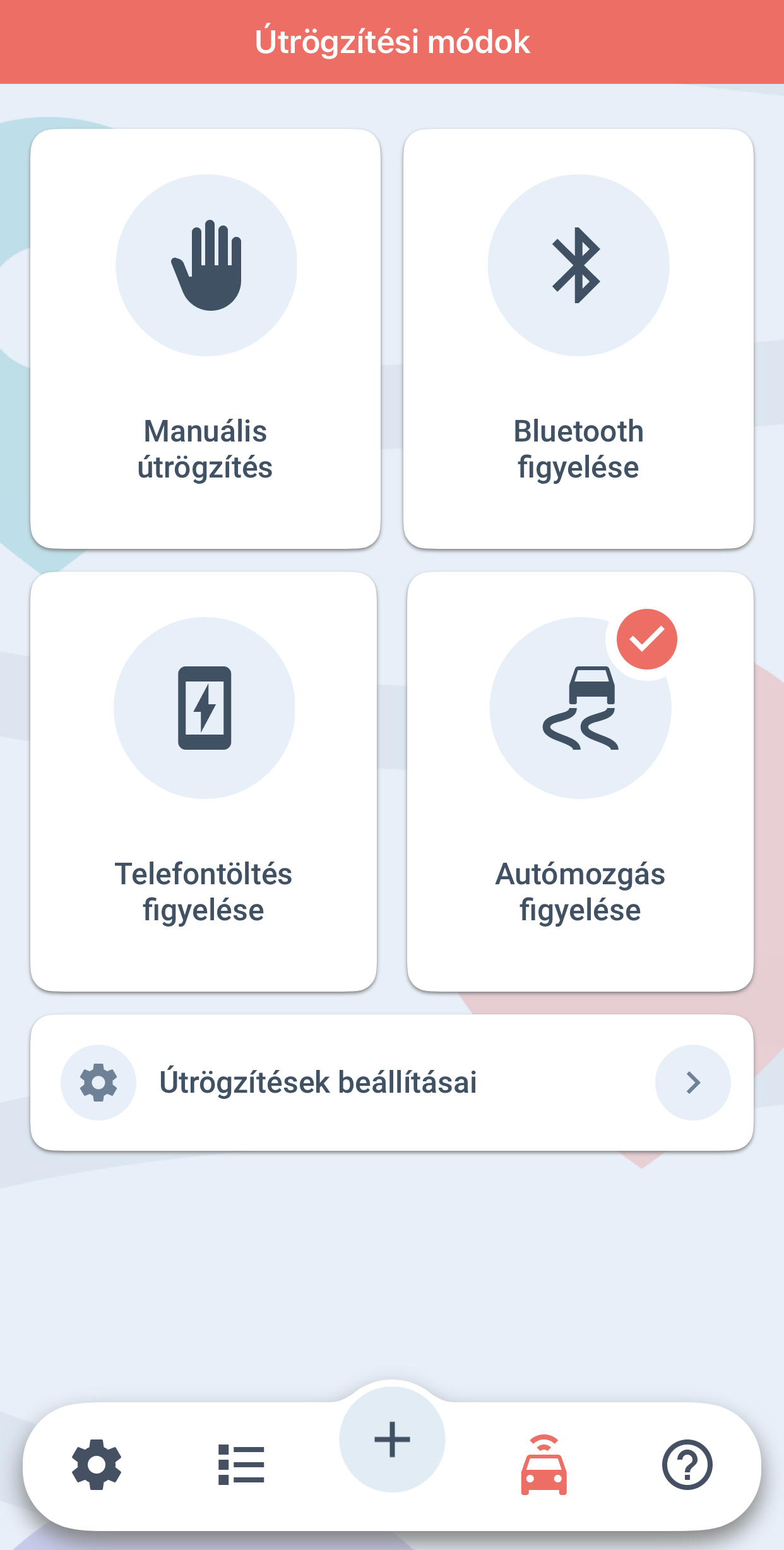Select the Manuális útrögzítés mode card

[x=205, y=339]
